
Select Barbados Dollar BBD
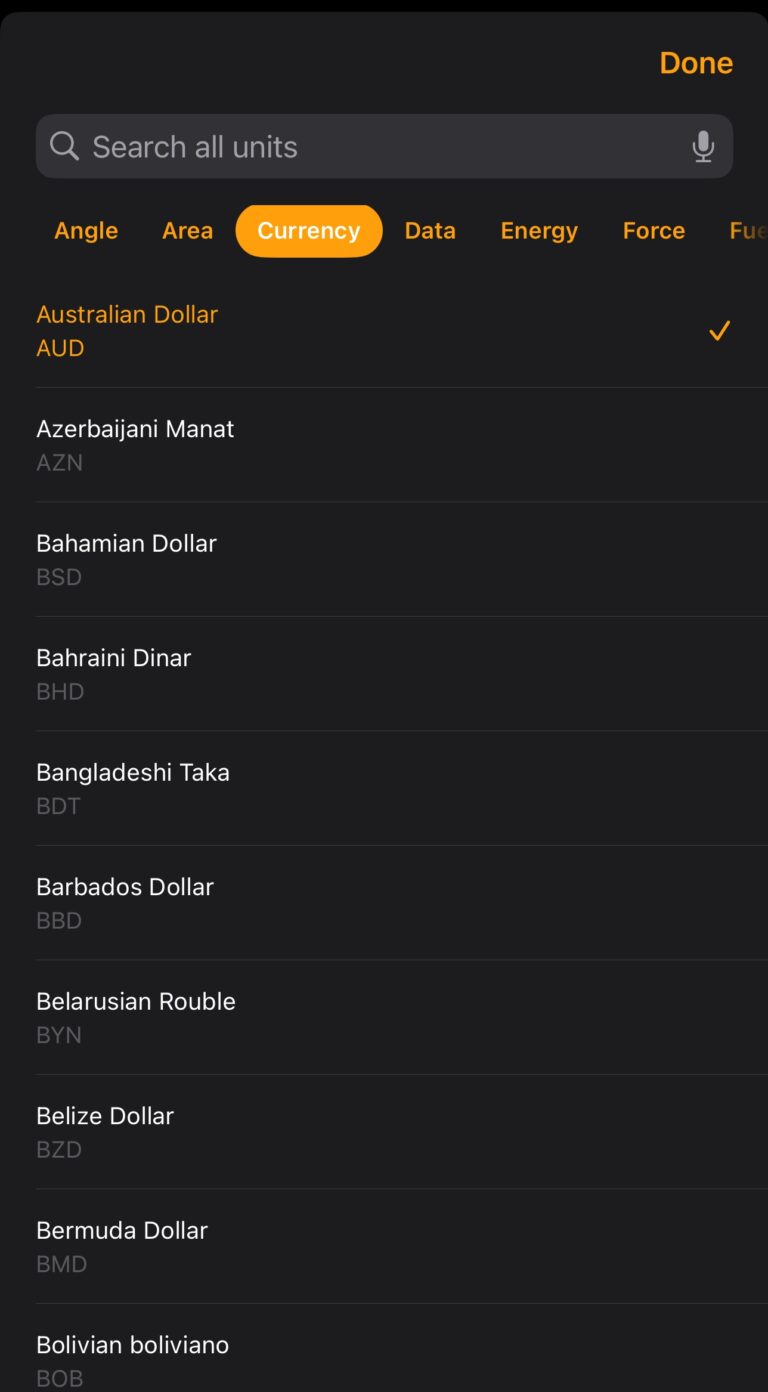pyautogui.click(x=384, y=901)
